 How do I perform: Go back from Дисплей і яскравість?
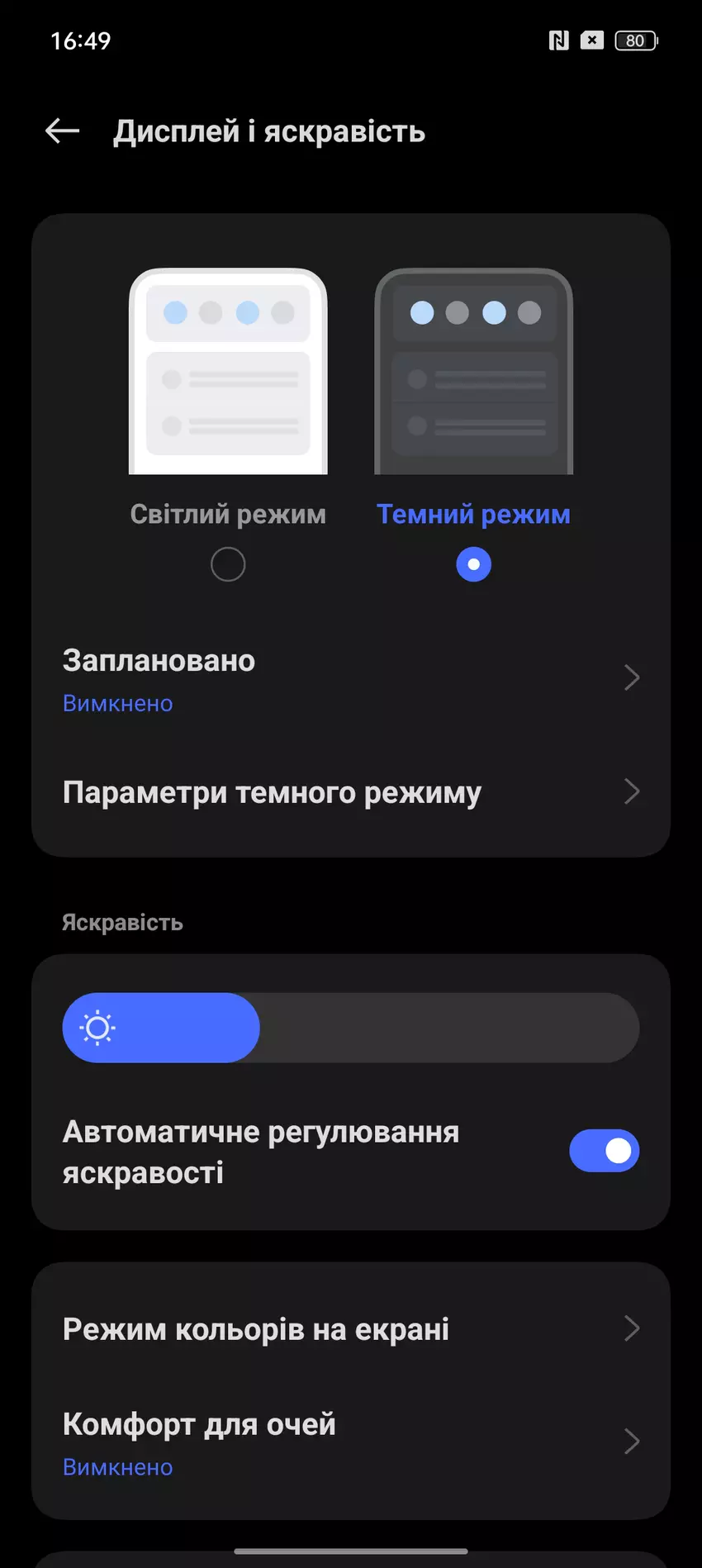coord(62,131)
